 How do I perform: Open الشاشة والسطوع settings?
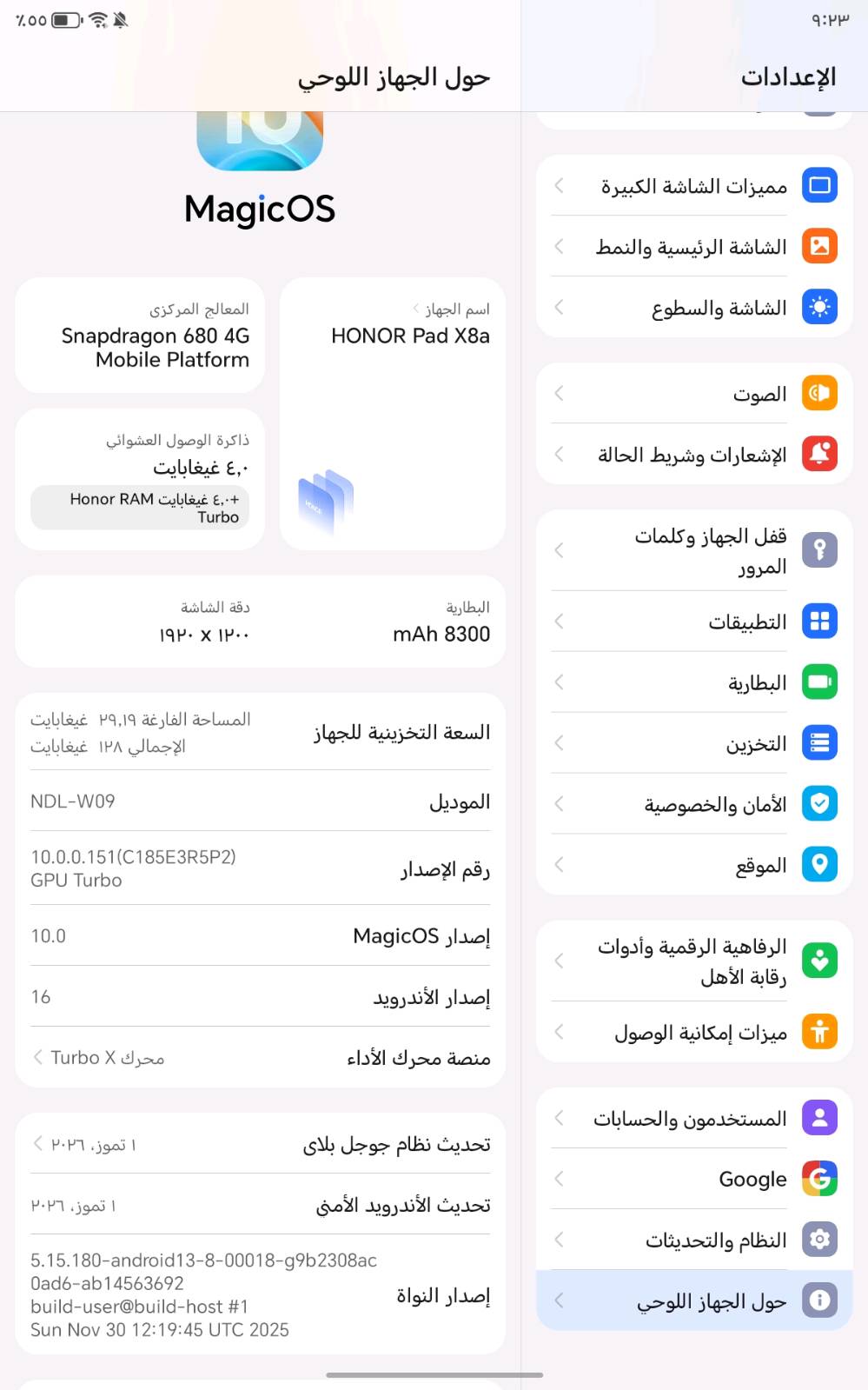(694, 308)
